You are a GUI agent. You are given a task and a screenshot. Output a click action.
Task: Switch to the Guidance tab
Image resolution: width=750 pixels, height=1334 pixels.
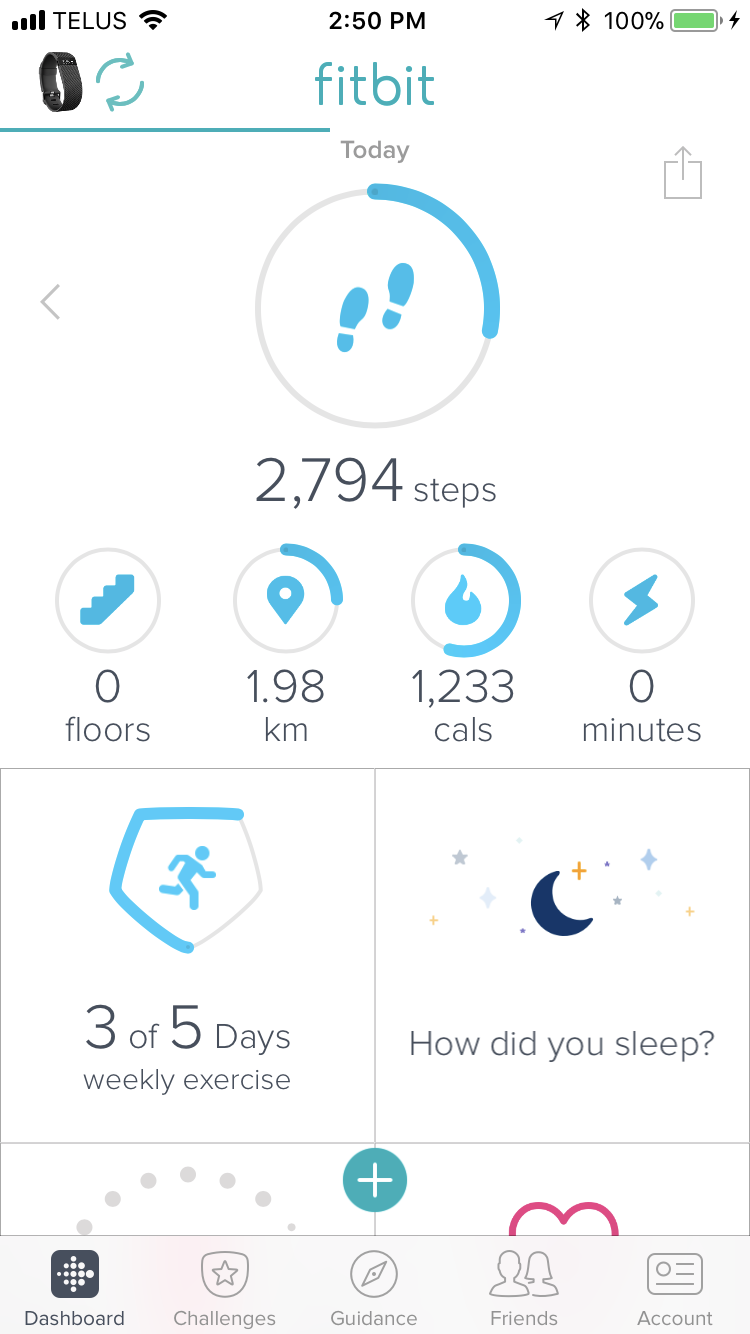(x=374, y=1289)
